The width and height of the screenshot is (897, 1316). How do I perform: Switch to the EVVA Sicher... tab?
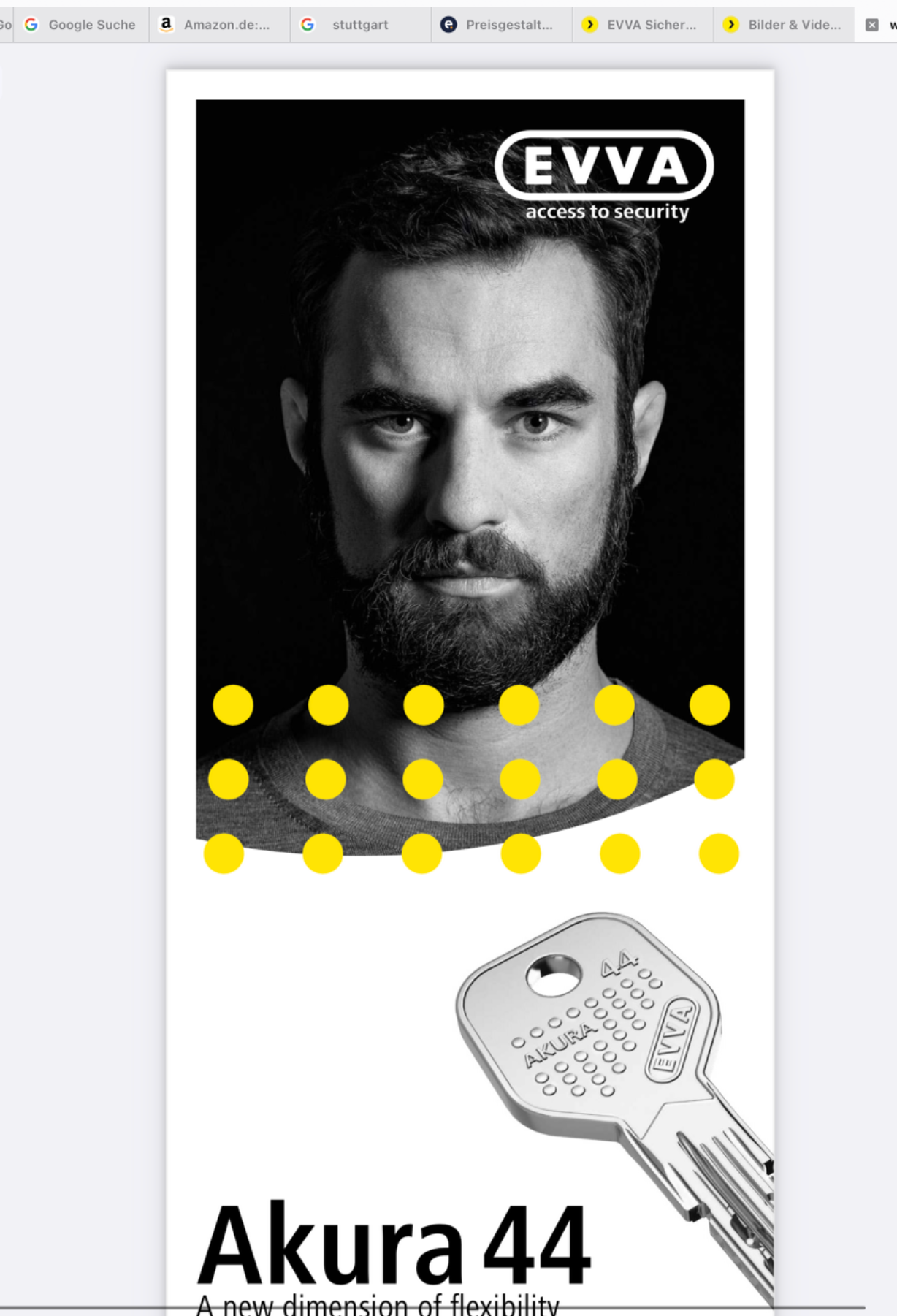(x=643, y=25)
